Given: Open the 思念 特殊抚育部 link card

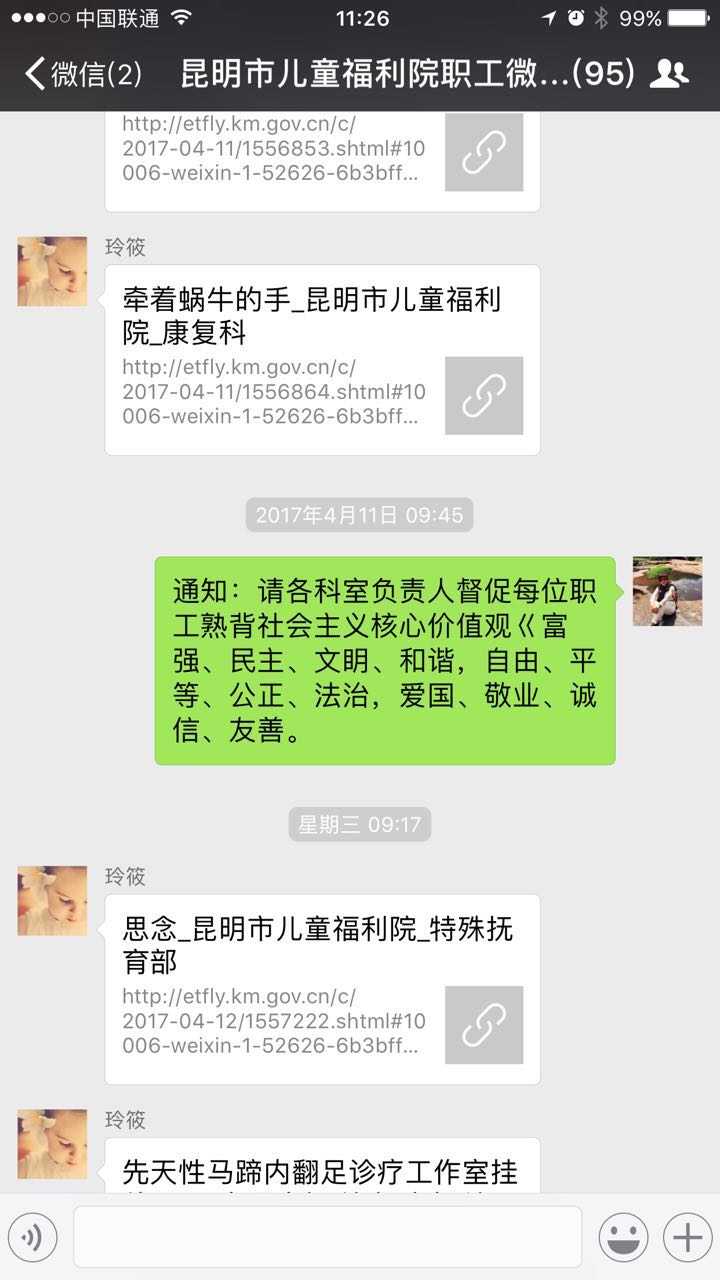Looking at the screenshot, I should coord(322,989).
